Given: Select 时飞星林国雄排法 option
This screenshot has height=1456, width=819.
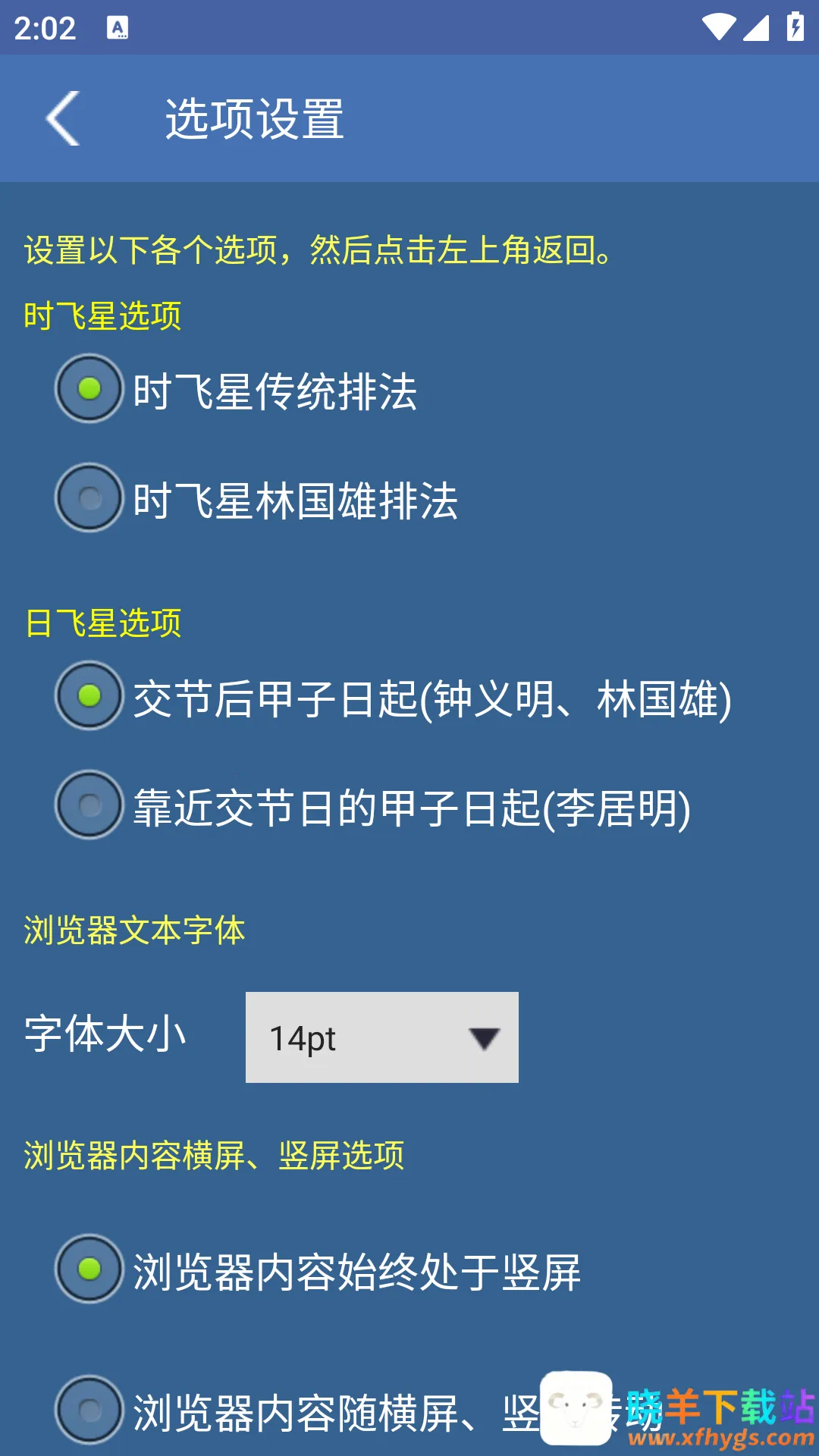Looking at the screenshot, I should 89,498.
